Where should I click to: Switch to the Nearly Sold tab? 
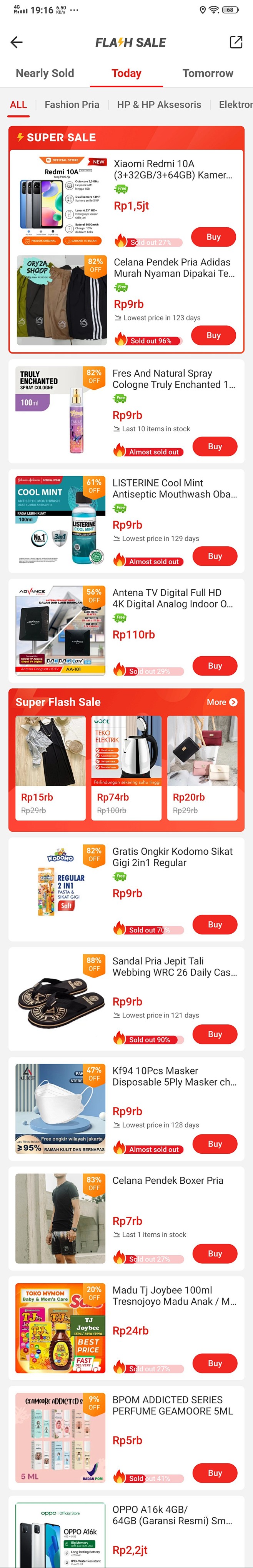click(x=45, y=73)
